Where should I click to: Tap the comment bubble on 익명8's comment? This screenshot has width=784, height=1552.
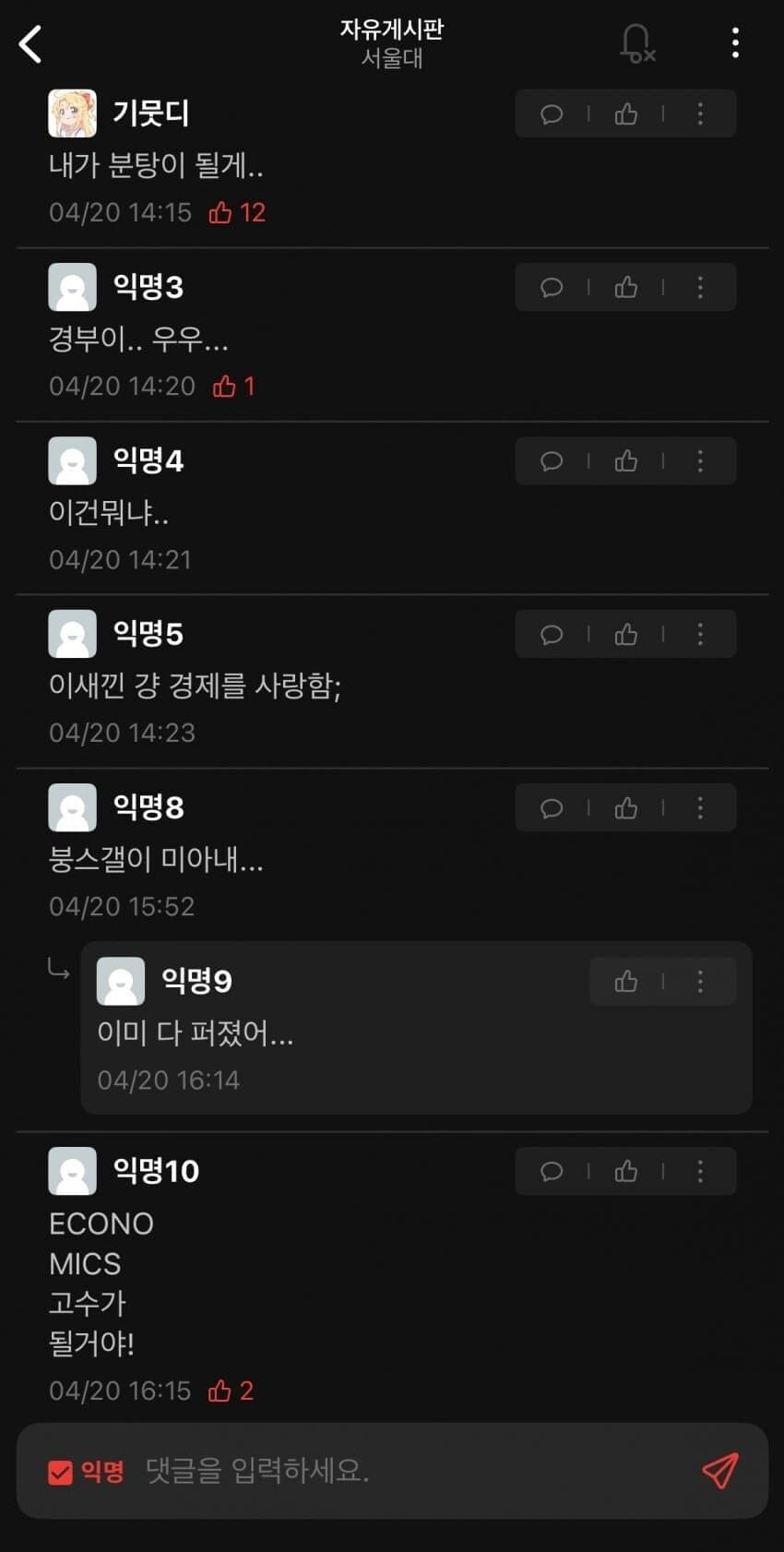pos(552,807)
